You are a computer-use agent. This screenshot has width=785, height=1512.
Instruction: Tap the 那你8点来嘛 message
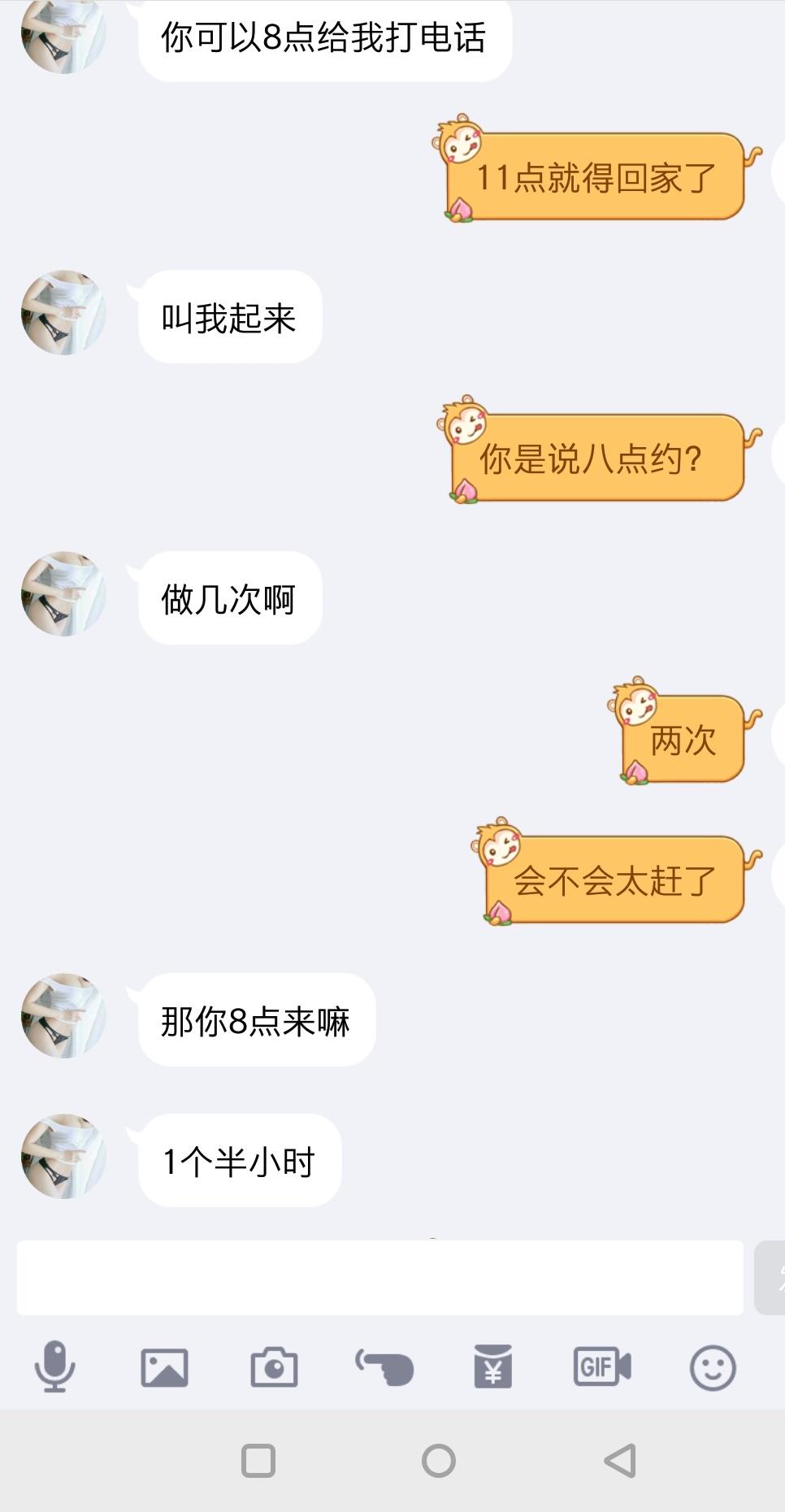(254, 1020)
